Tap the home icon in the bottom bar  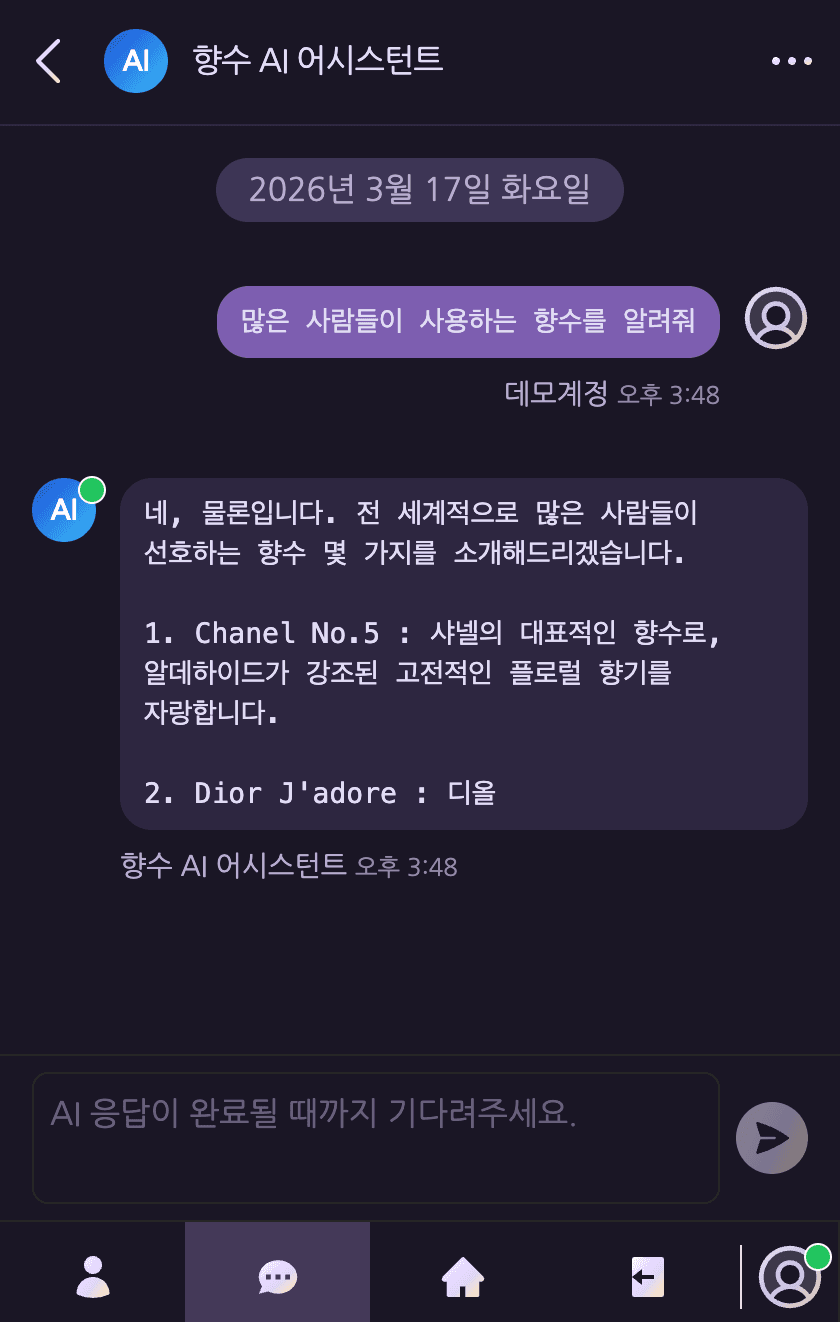point(462,1276)
